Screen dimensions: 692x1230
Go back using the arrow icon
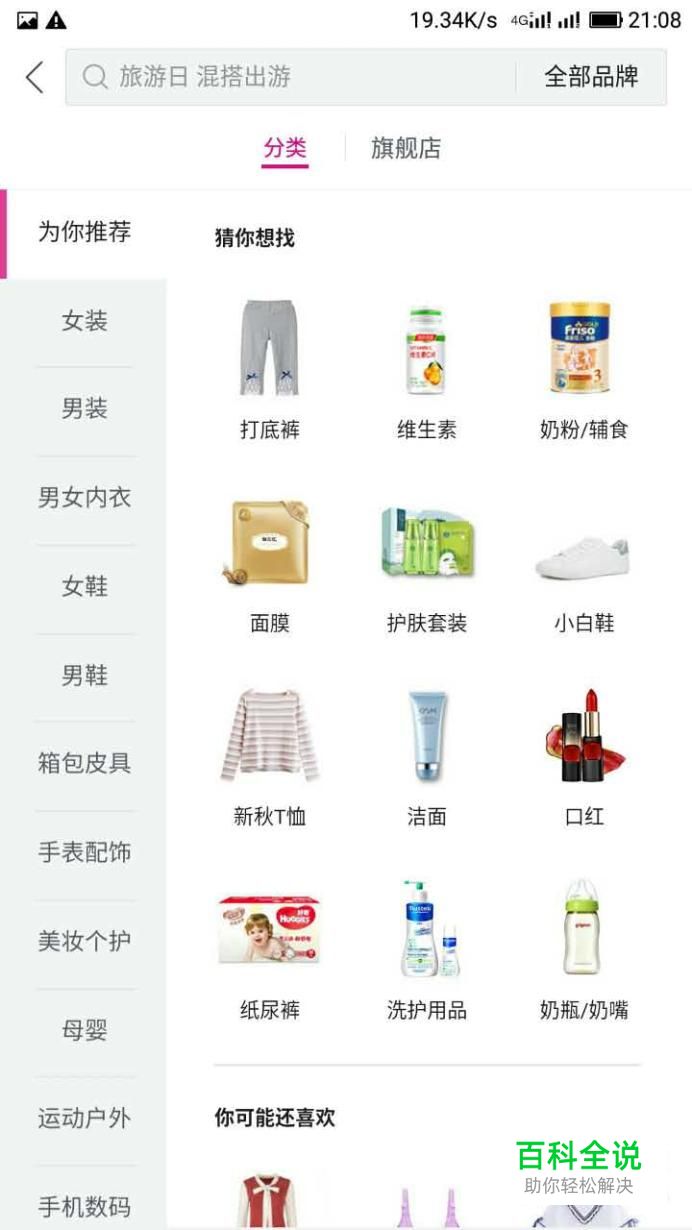click(35, 77)
